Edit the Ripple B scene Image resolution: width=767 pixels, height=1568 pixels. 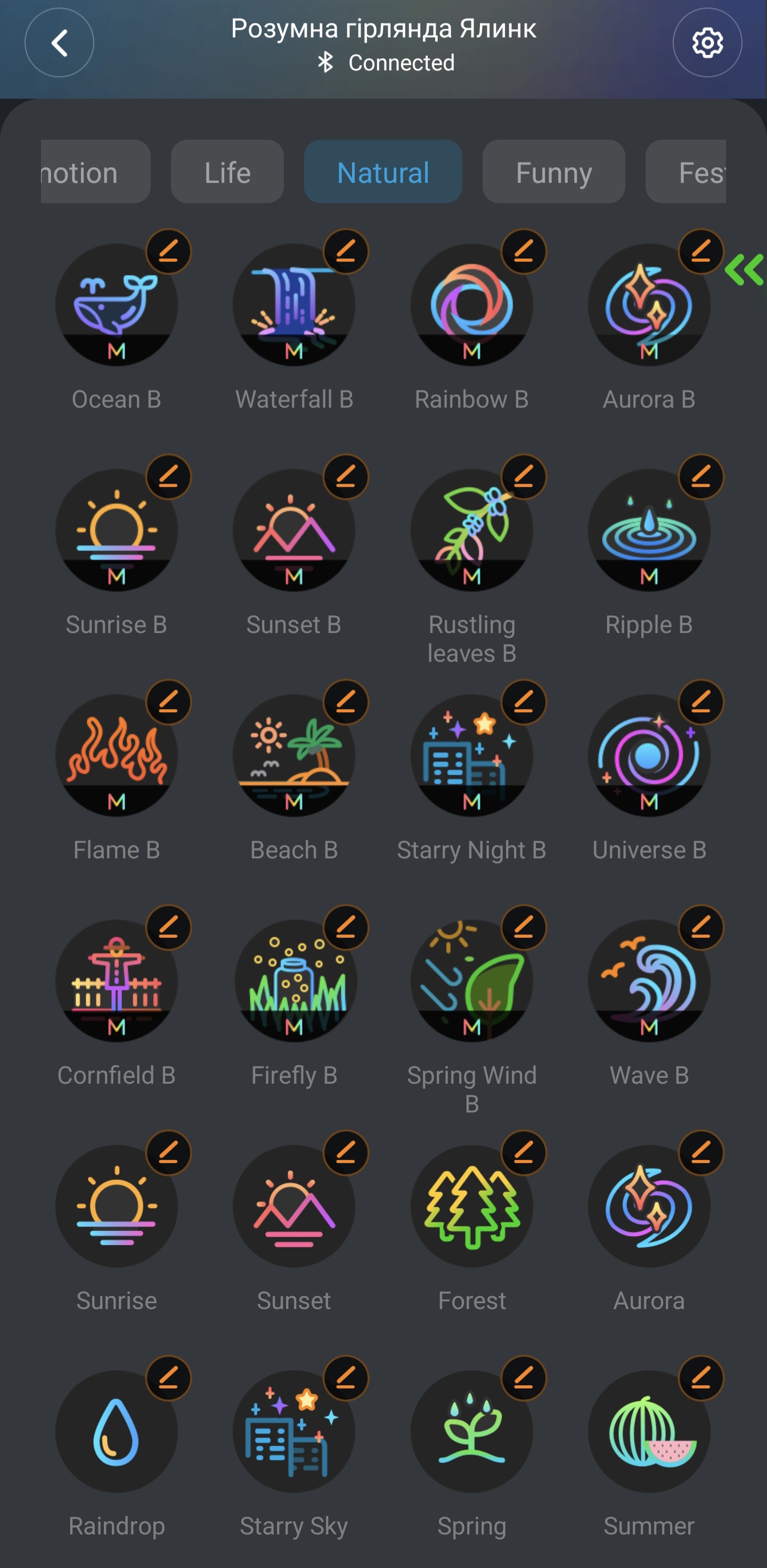coord(700,477)
